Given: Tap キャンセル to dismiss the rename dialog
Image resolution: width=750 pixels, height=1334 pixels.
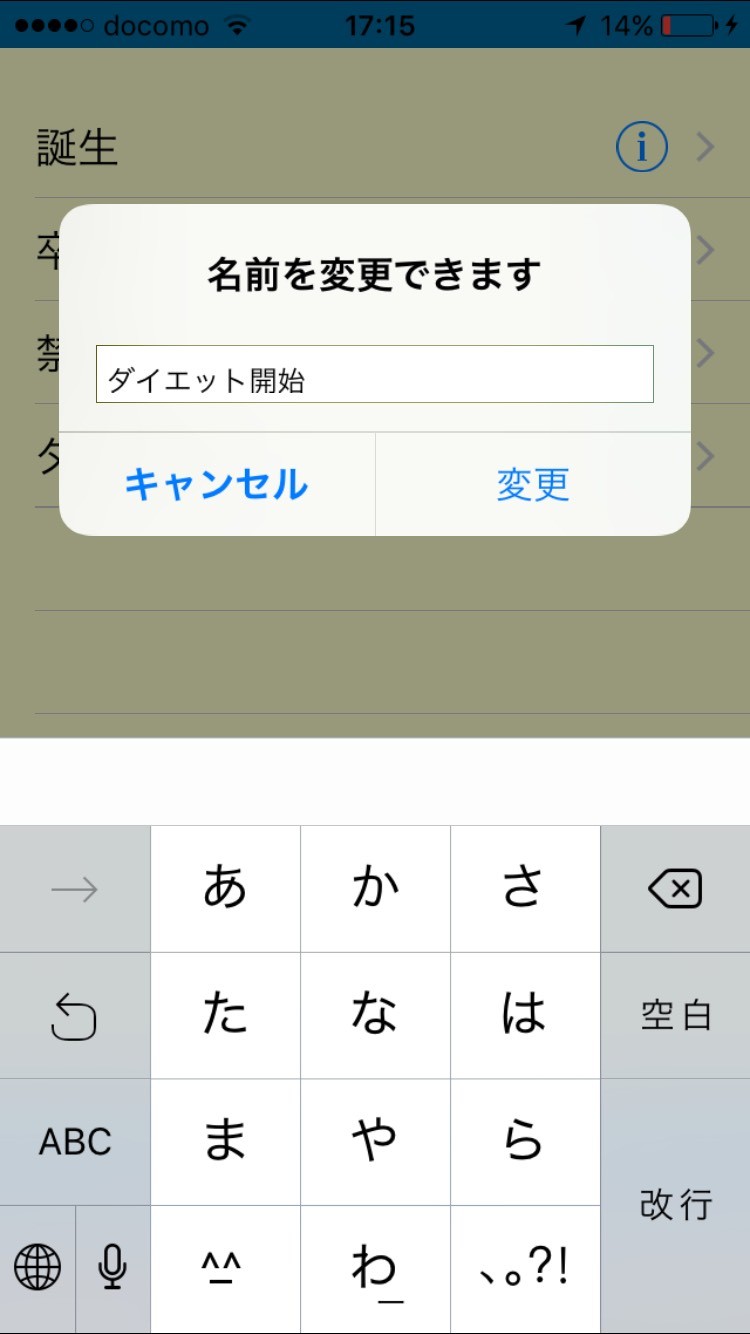Looking at the screenshot, I should point(217,485).
